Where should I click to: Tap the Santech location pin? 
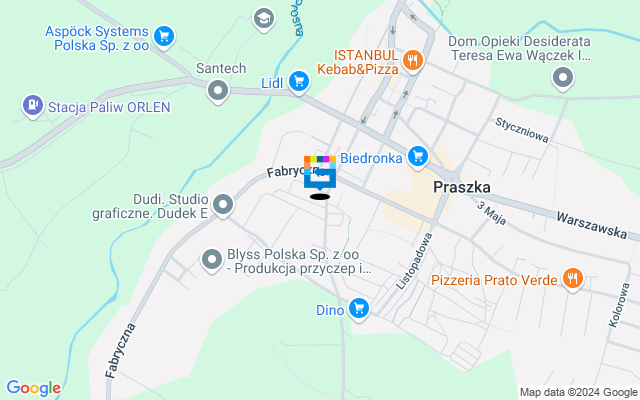click(218, 93)
